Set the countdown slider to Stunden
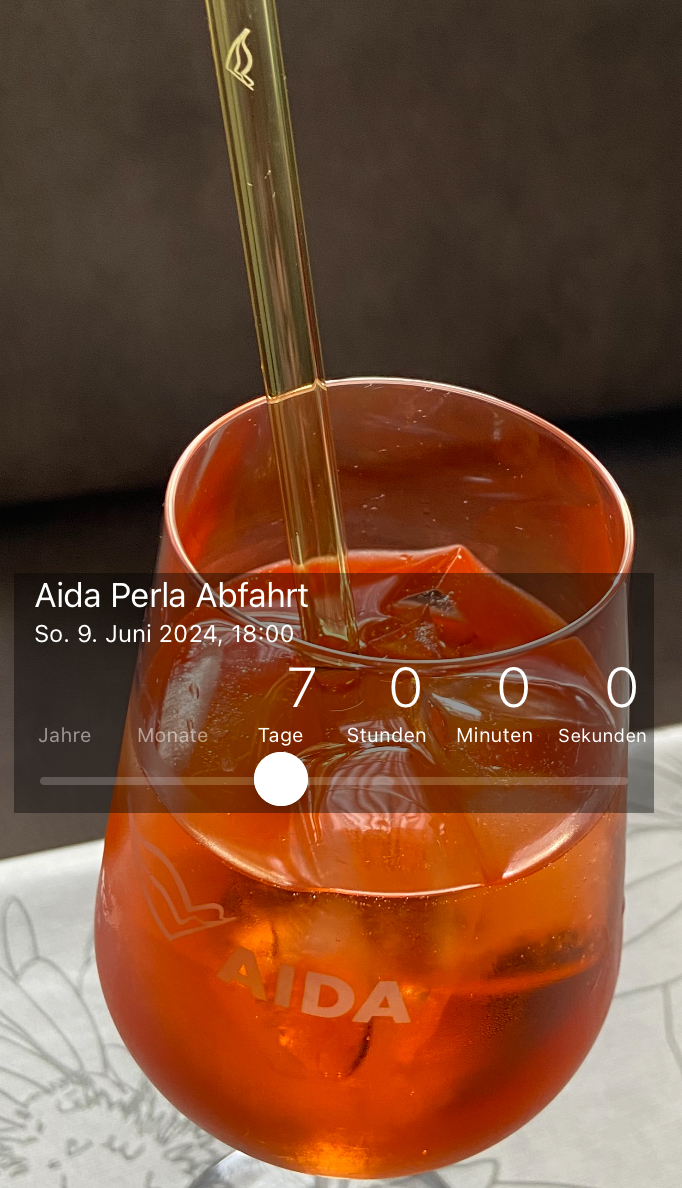Viewport: 682px width, 1188px height. [387, 780]
